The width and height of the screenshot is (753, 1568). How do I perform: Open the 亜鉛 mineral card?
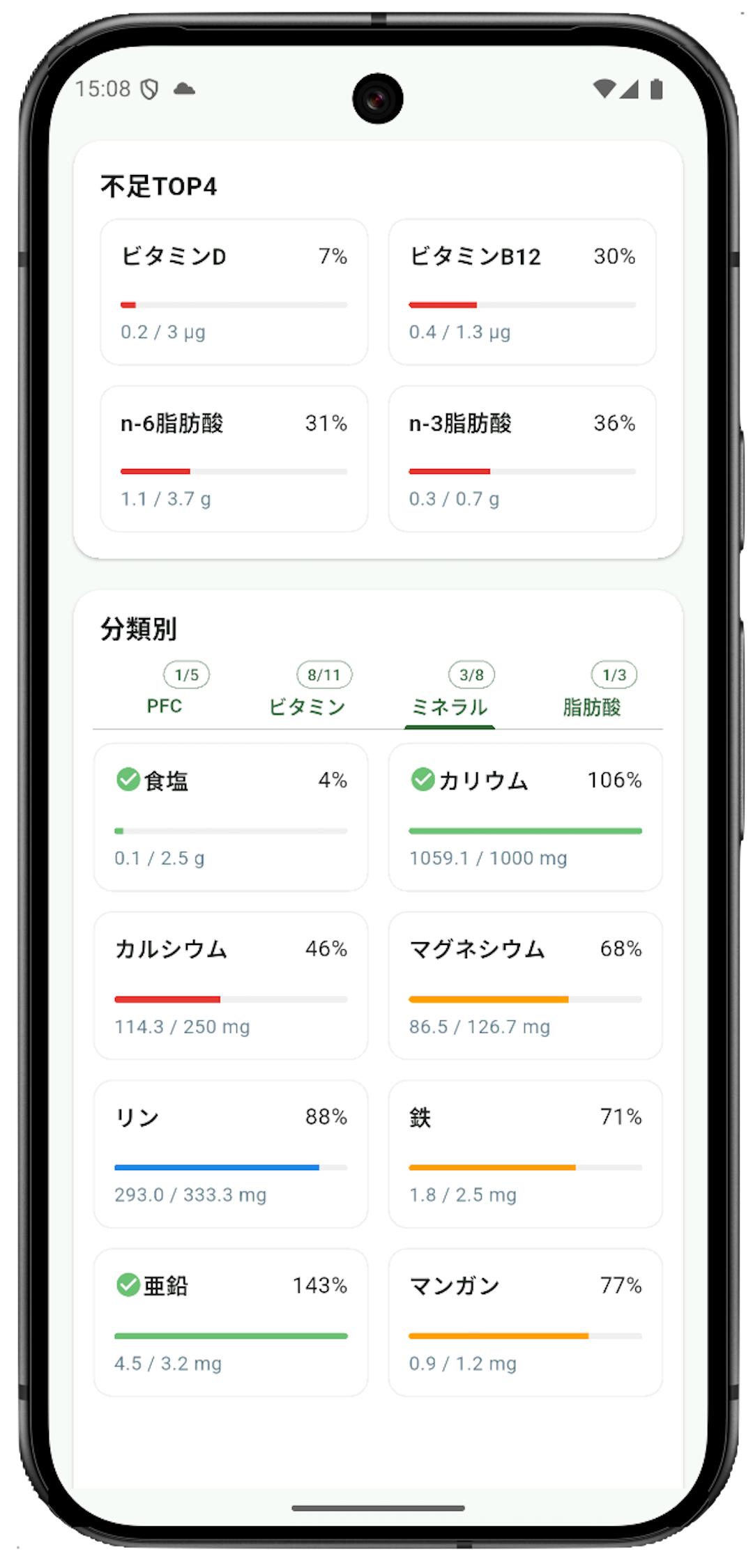click(231, 1322)
